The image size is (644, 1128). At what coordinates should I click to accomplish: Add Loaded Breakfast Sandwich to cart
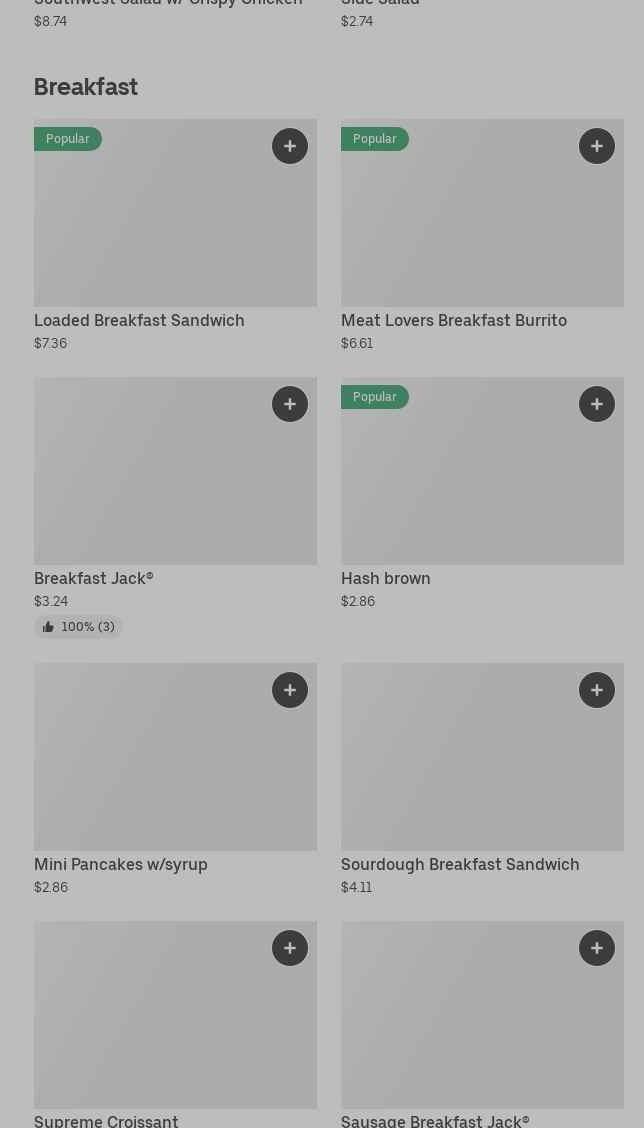(290, 146)
